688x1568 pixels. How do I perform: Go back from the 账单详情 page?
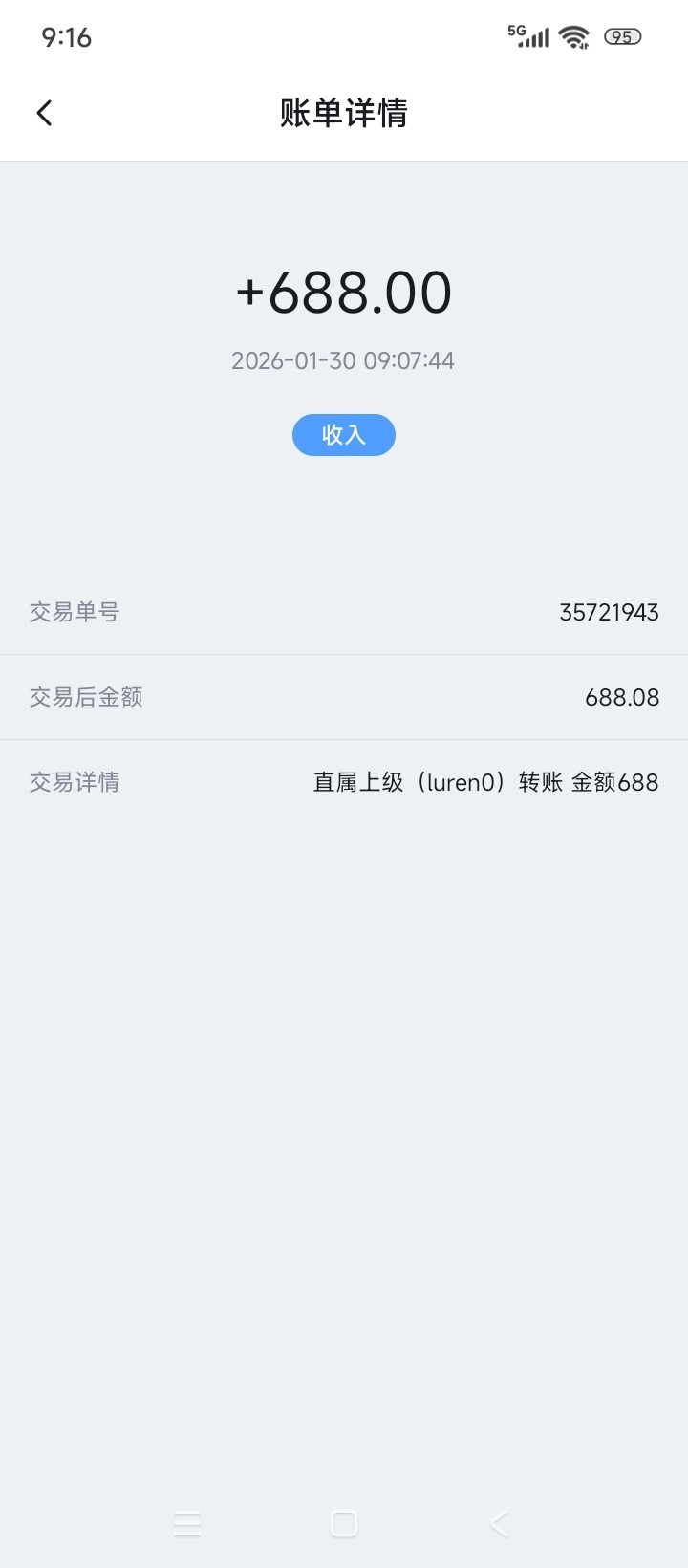click(44, 113)
